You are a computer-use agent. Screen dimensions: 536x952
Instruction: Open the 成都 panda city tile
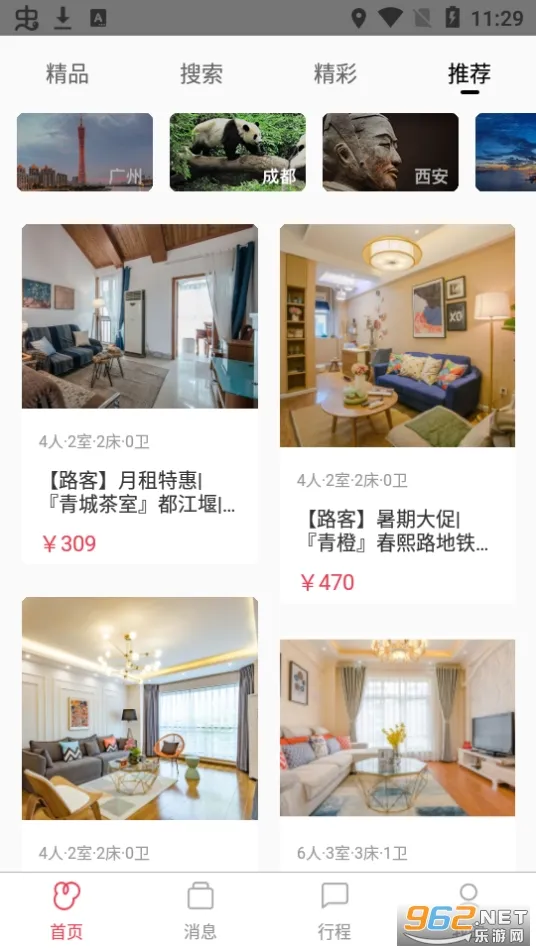coord(237,152)
